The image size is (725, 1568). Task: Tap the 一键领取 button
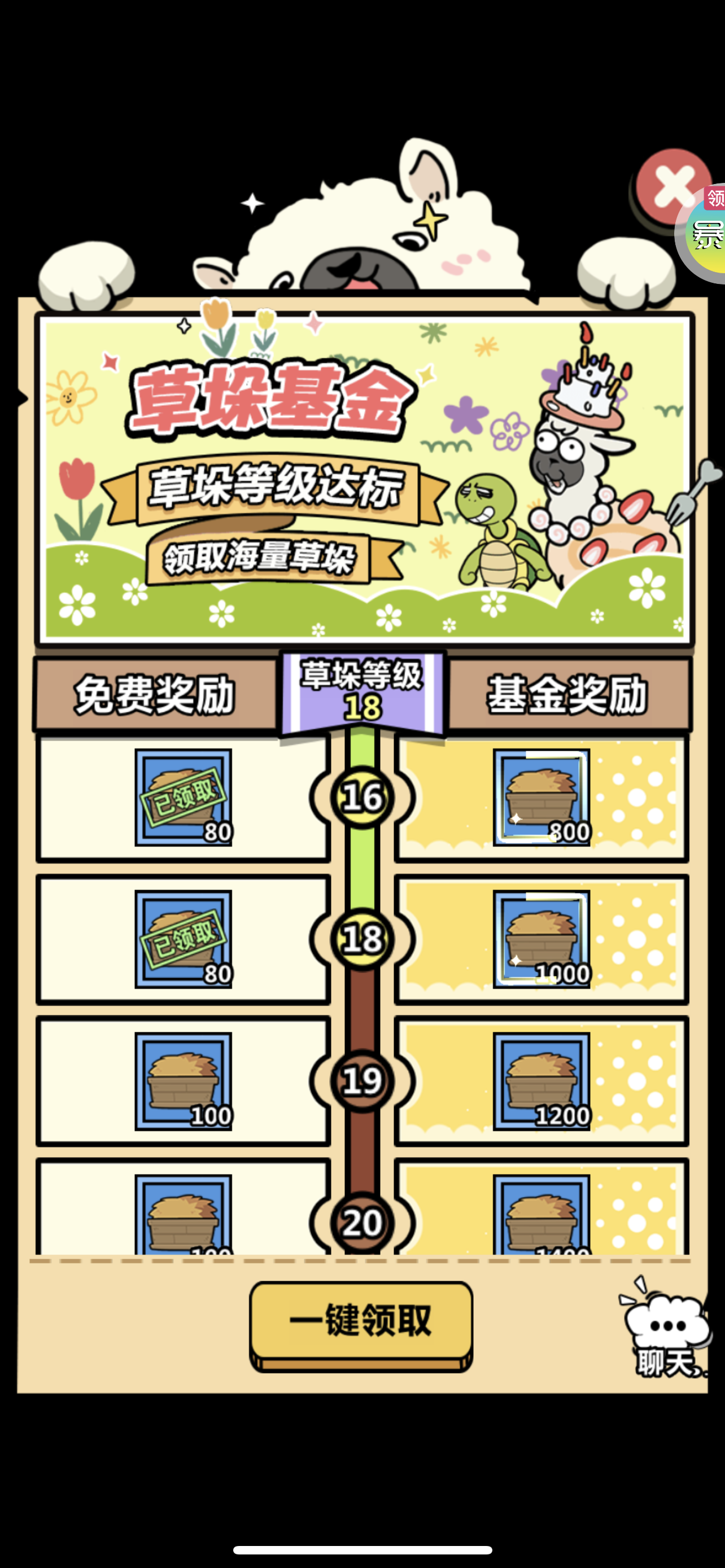(361, 1326)
